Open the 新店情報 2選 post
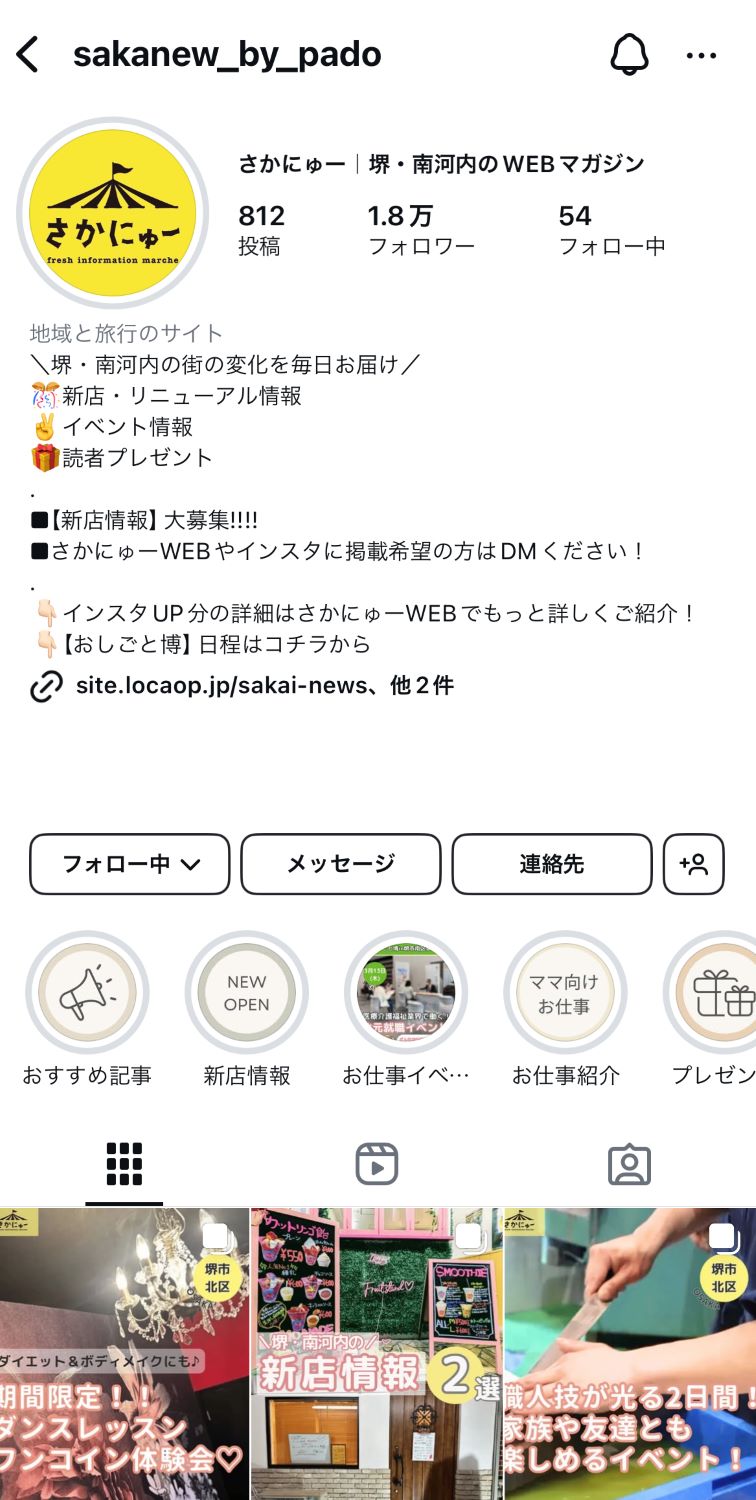The width and height of the screenshot is (756, 1500). coord(377,1354)
